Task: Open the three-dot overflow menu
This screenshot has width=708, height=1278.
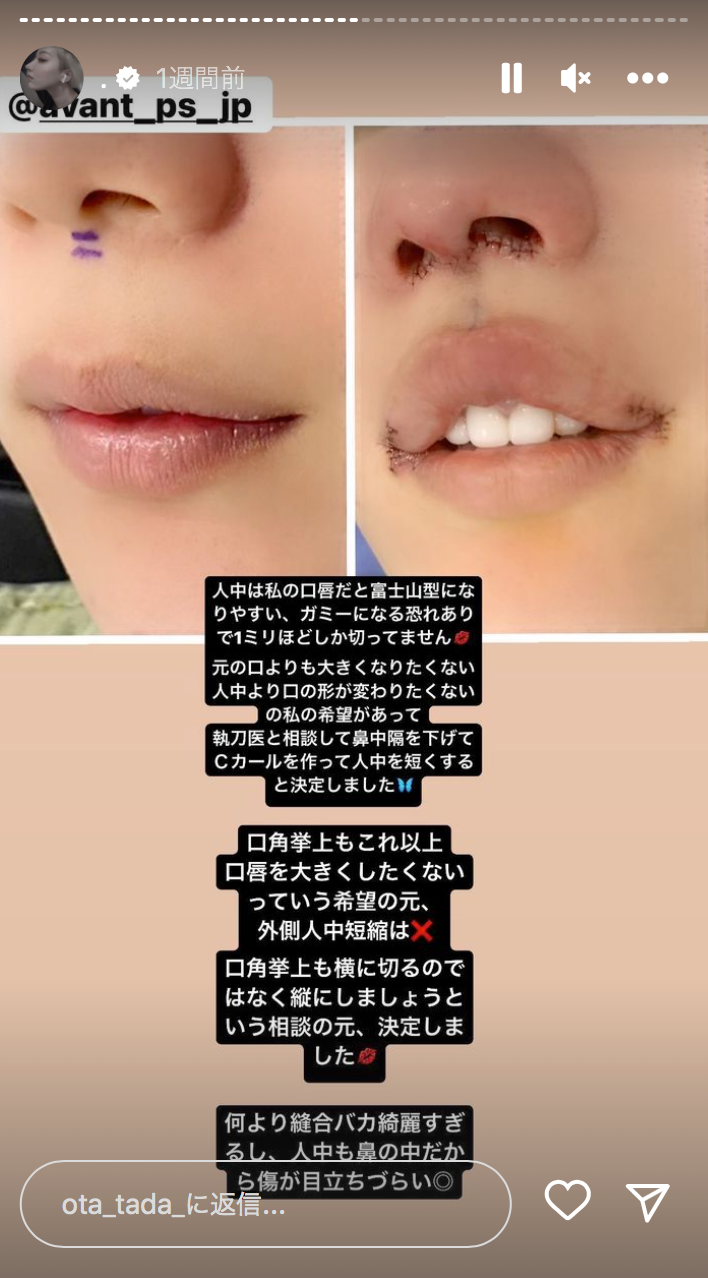Action: (647, 78)
